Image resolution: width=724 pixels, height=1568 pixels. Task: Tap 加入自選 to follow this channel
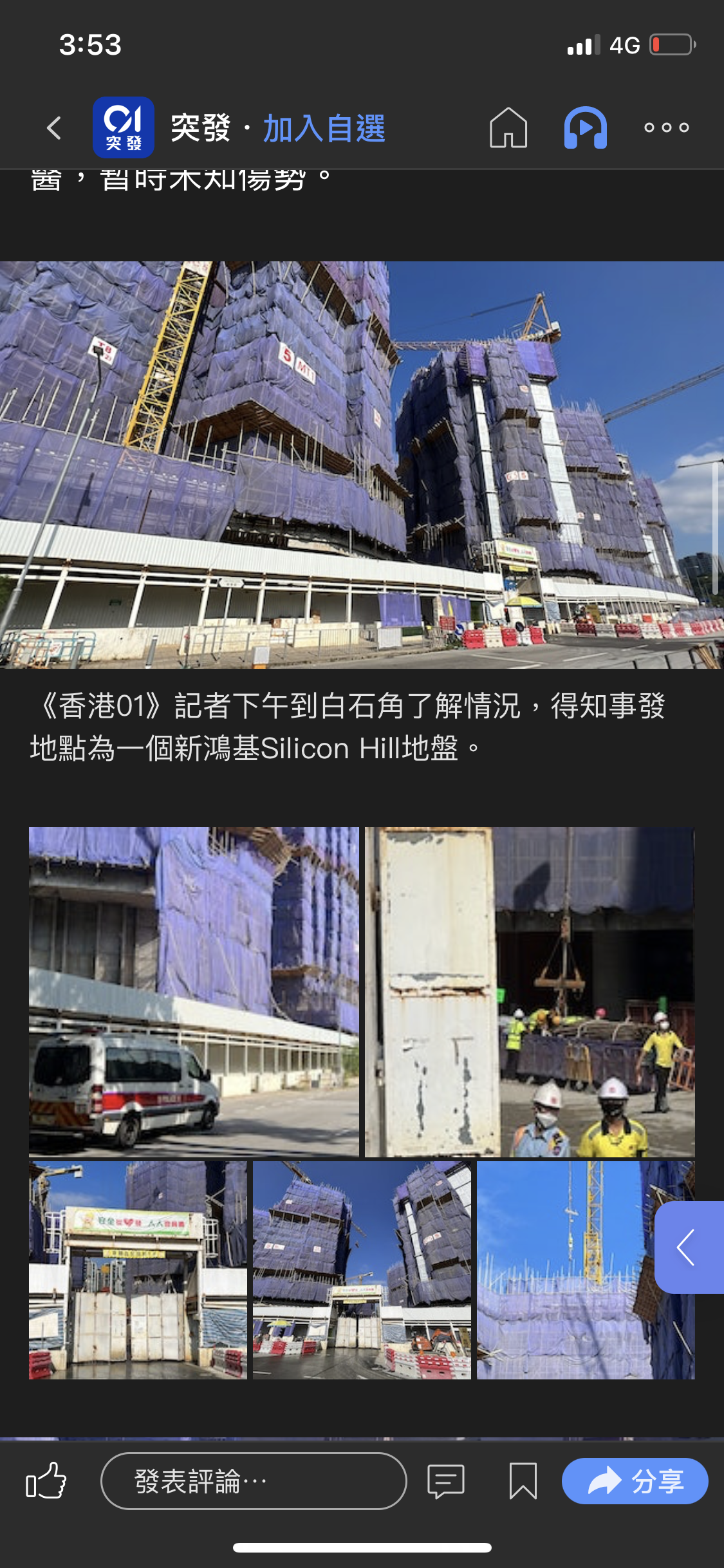(x=324, y=128)
